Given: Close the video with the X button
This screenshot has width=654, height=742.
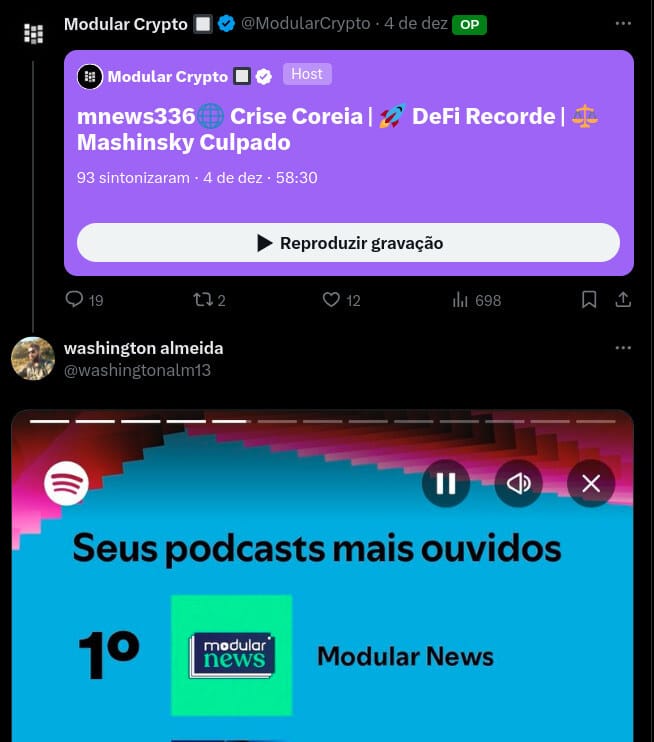Looking at the screenshot, I should pyautogui.click(x=591, y=484).
